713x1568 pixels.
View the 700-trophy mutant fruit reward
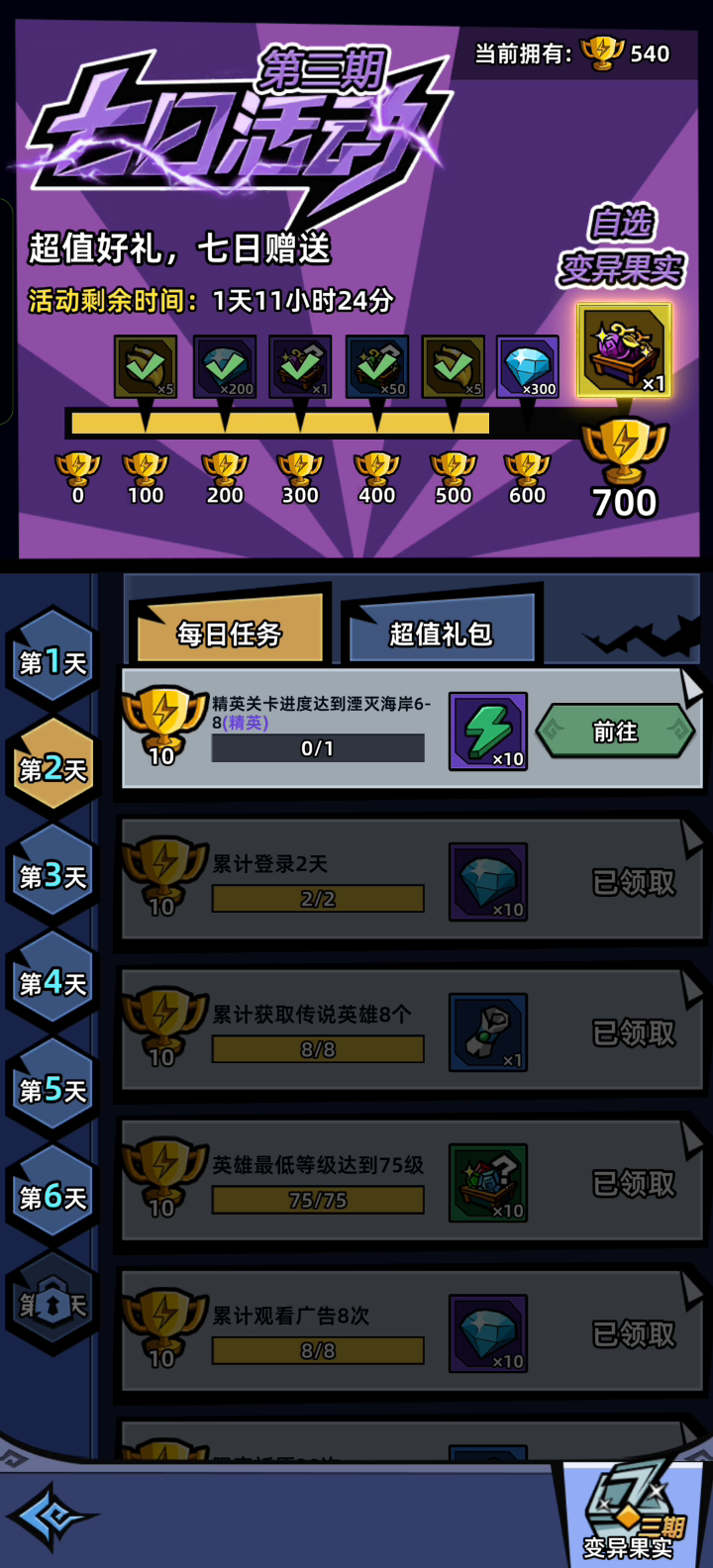(x=625, y=351)
